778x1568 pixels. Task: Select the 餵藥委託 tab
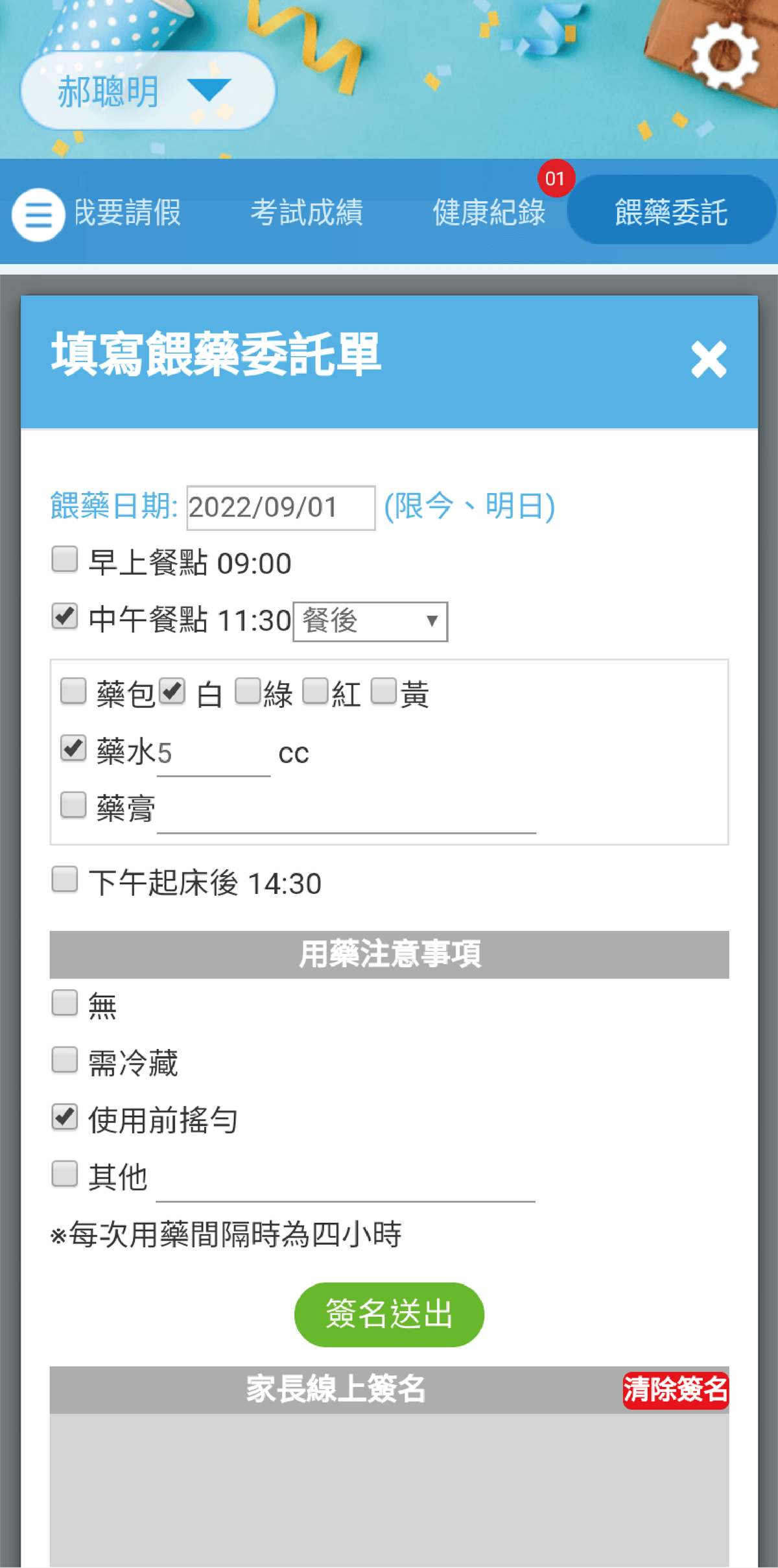pyautogui.click(x=671, y=211)
